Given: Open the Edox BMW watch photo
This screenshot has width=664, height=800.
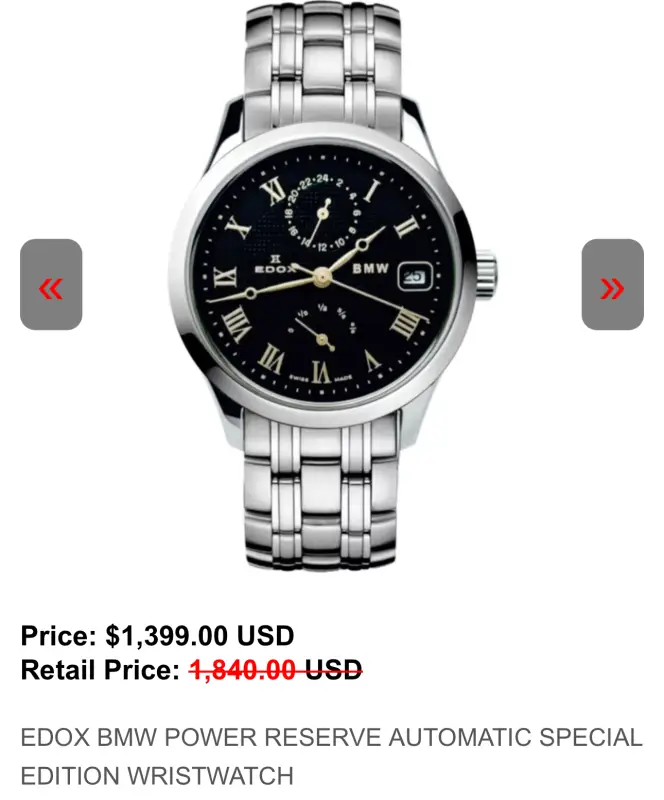Looking at the screenshot, I should point(332,285).
